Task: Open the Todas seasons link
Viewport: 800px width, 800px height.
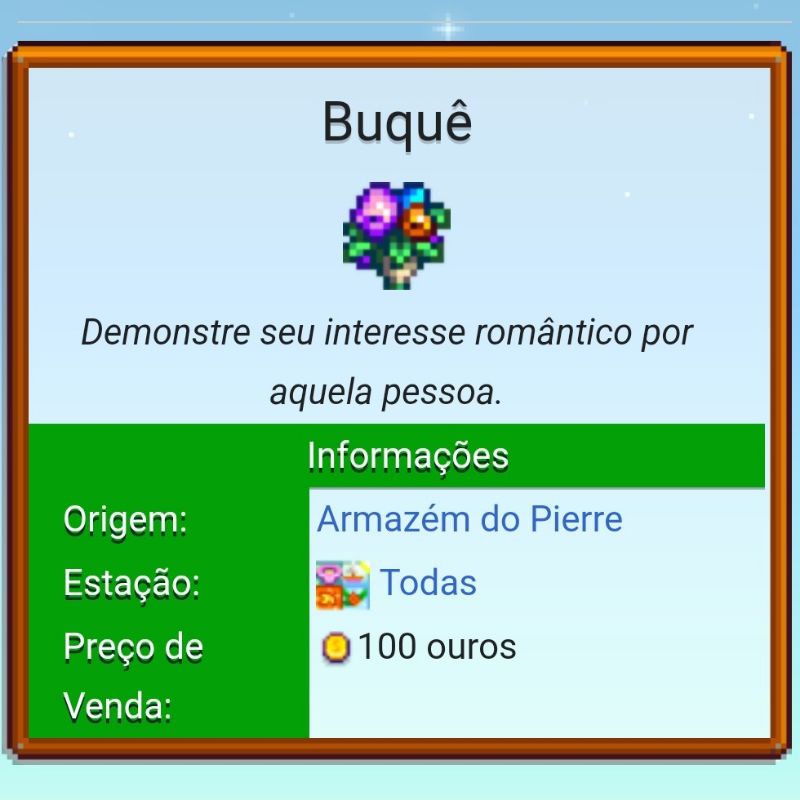Action: coord(428,583)
